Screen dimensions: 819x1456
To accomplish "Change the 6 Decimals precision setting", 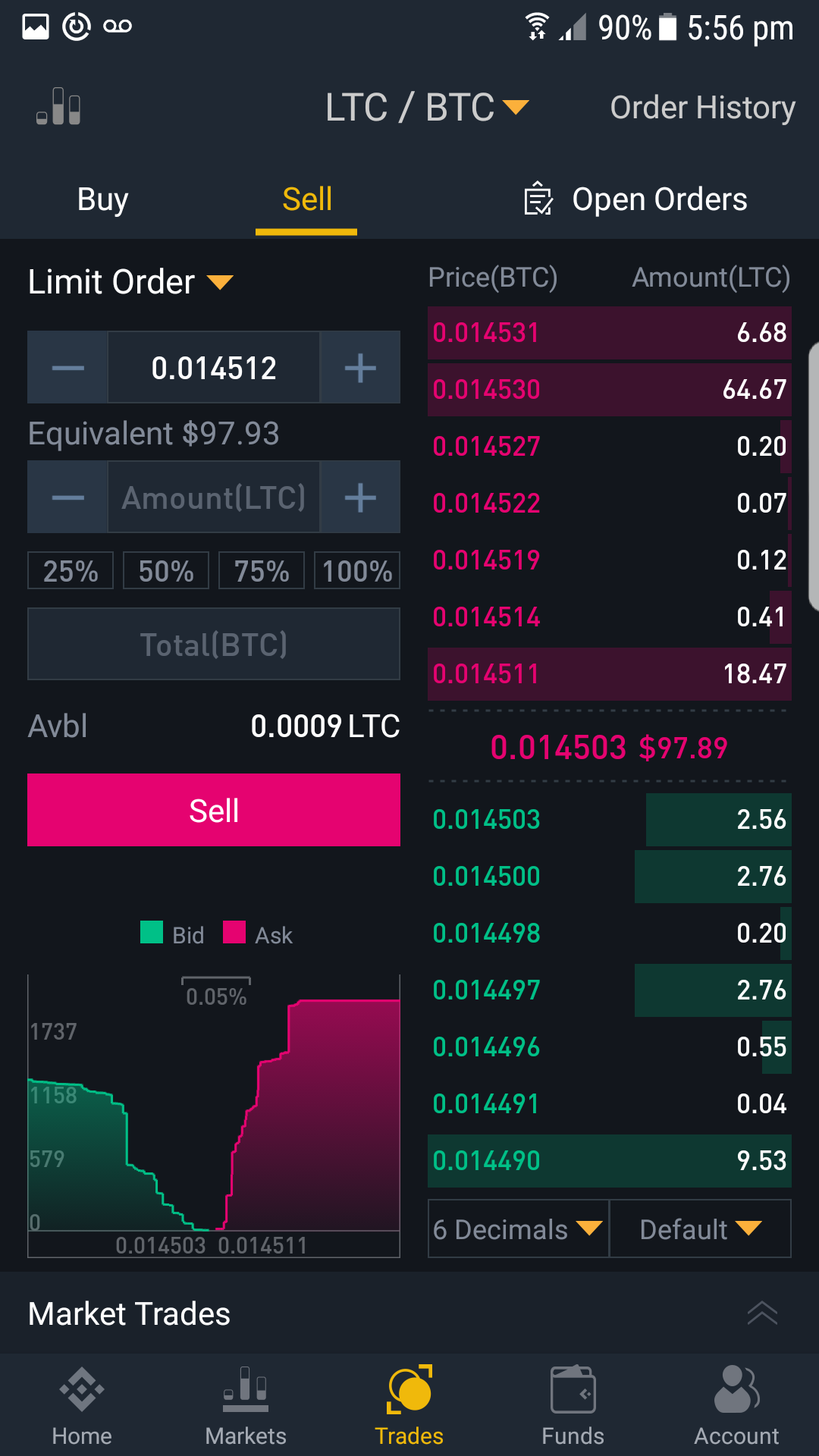I will pyautogui.click(x=518, y=1229).
